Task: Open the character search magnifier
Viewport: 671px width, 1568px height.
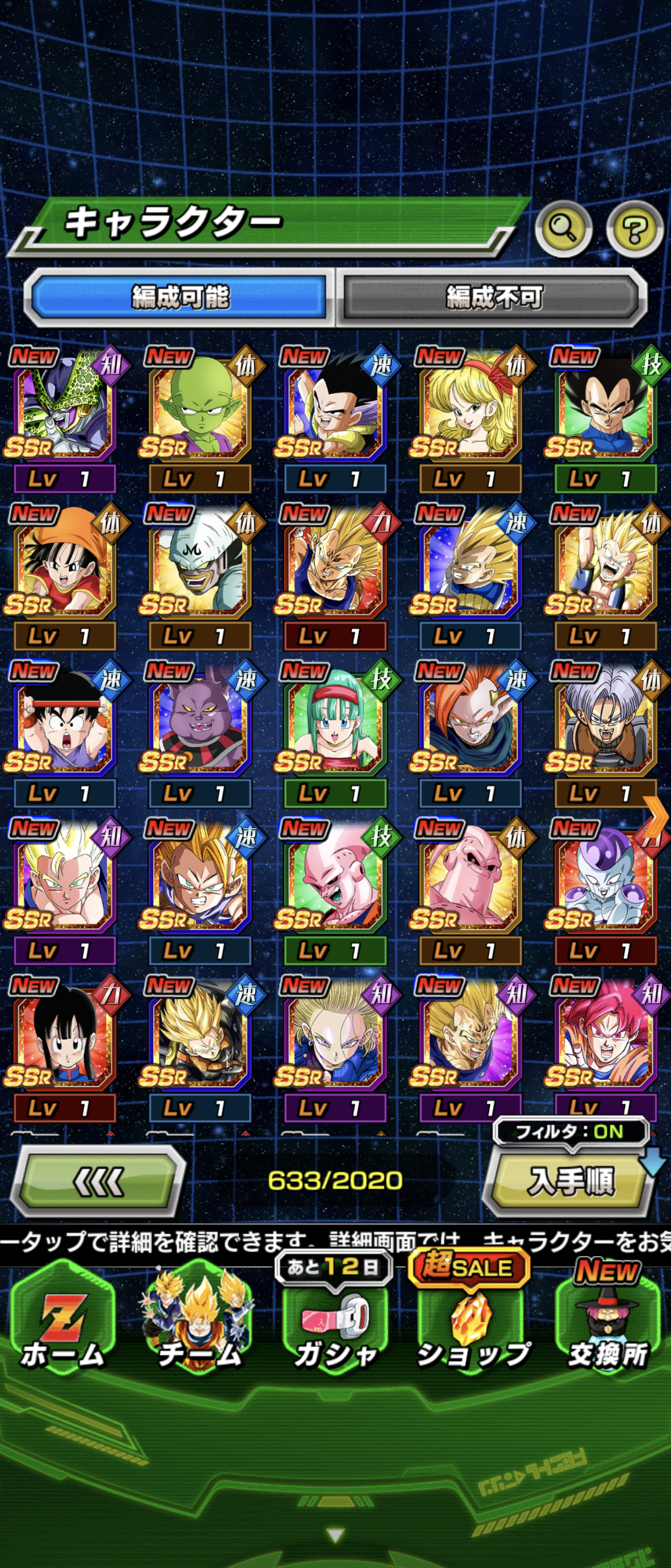Action: click(563, 228)
